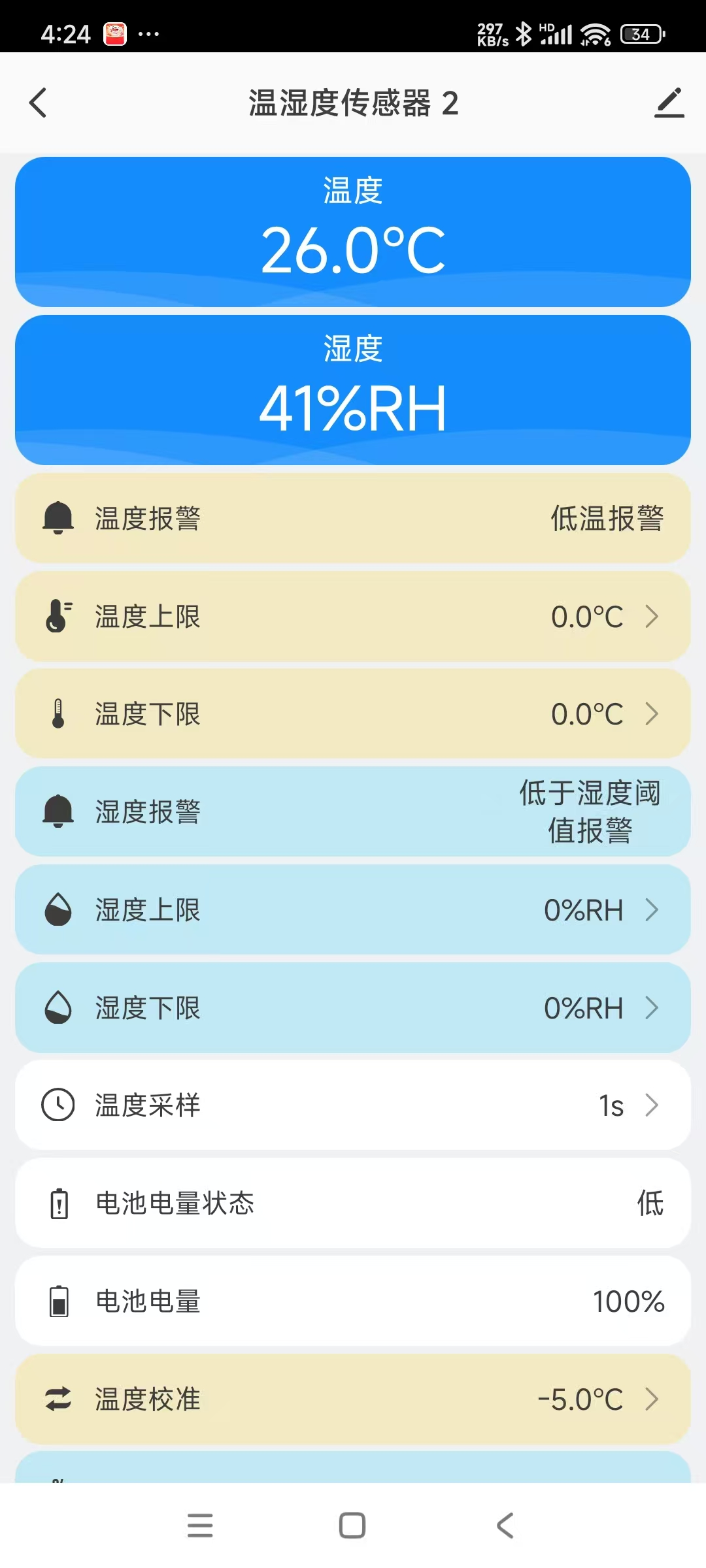Click the water droplet icon beside 湿度上限
This screenshot has height=1568, width=706.
(x=59, y=909)
